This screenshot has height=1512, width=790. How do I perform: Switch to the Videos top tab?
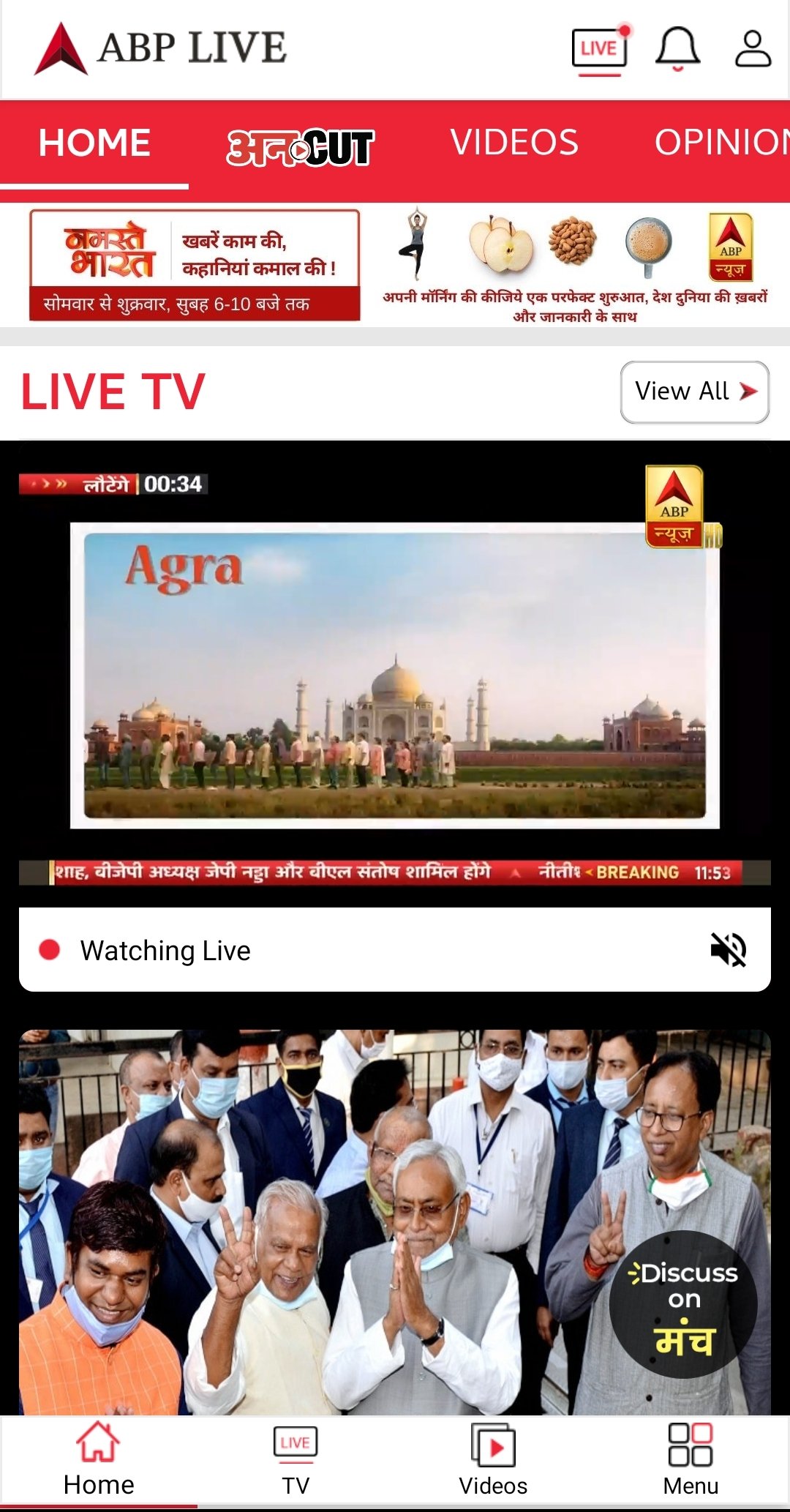[x=514, y=142]
